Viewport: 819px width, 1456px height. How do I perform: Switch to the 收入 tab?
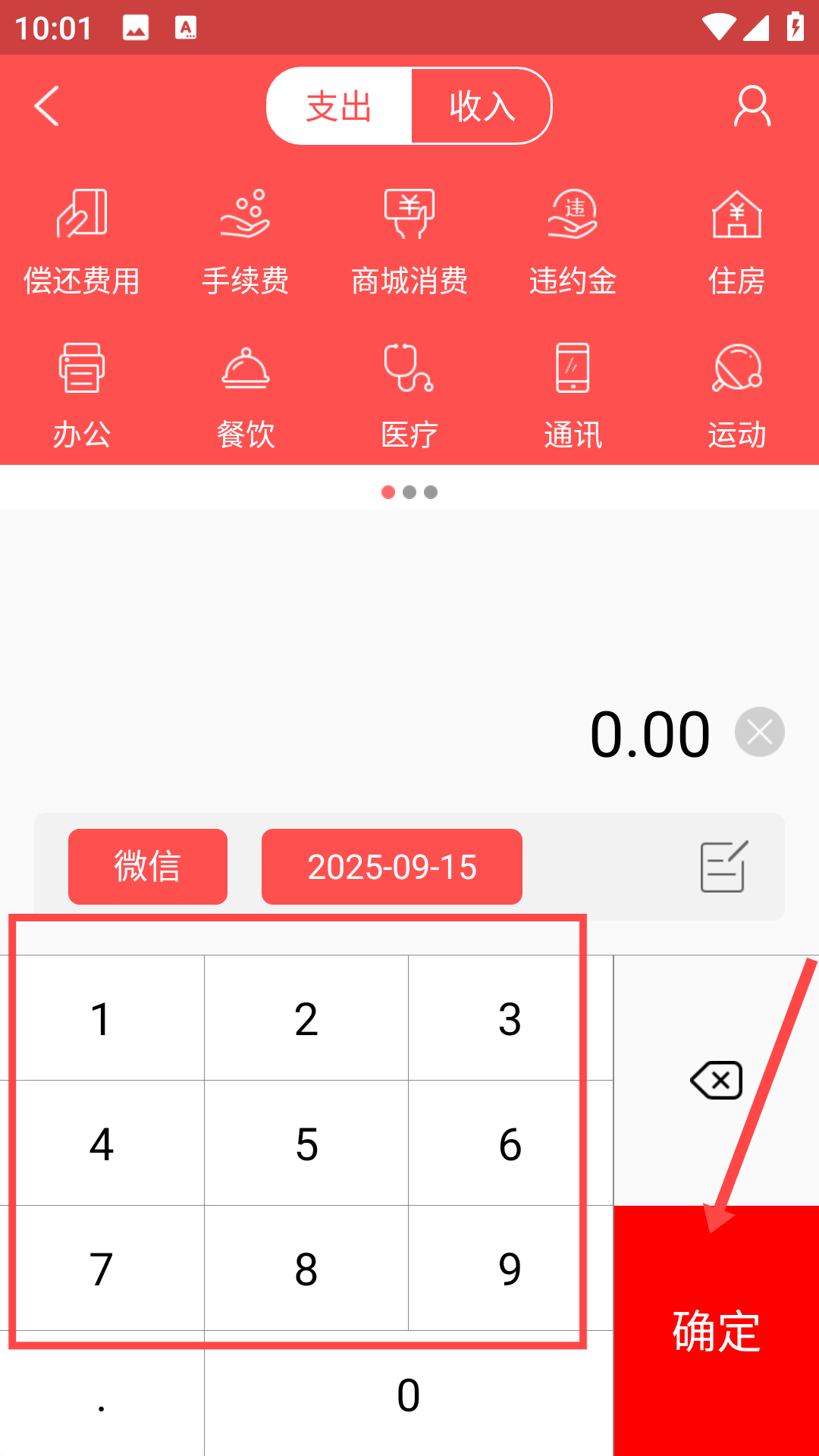482,106
